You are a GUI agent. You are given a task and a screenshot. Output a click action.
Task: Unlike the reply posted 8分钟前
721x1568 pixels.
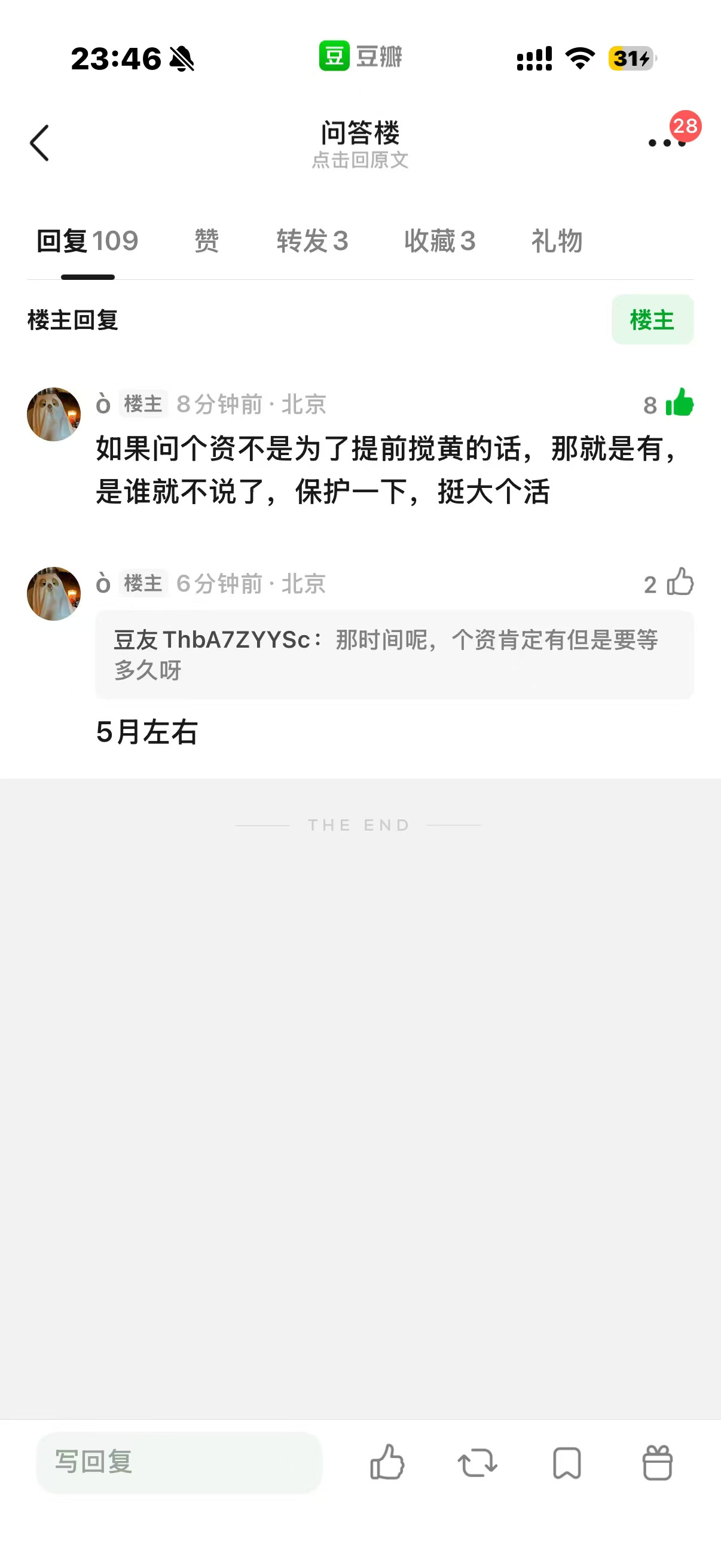pyautogui.click(x=679, y=403)
